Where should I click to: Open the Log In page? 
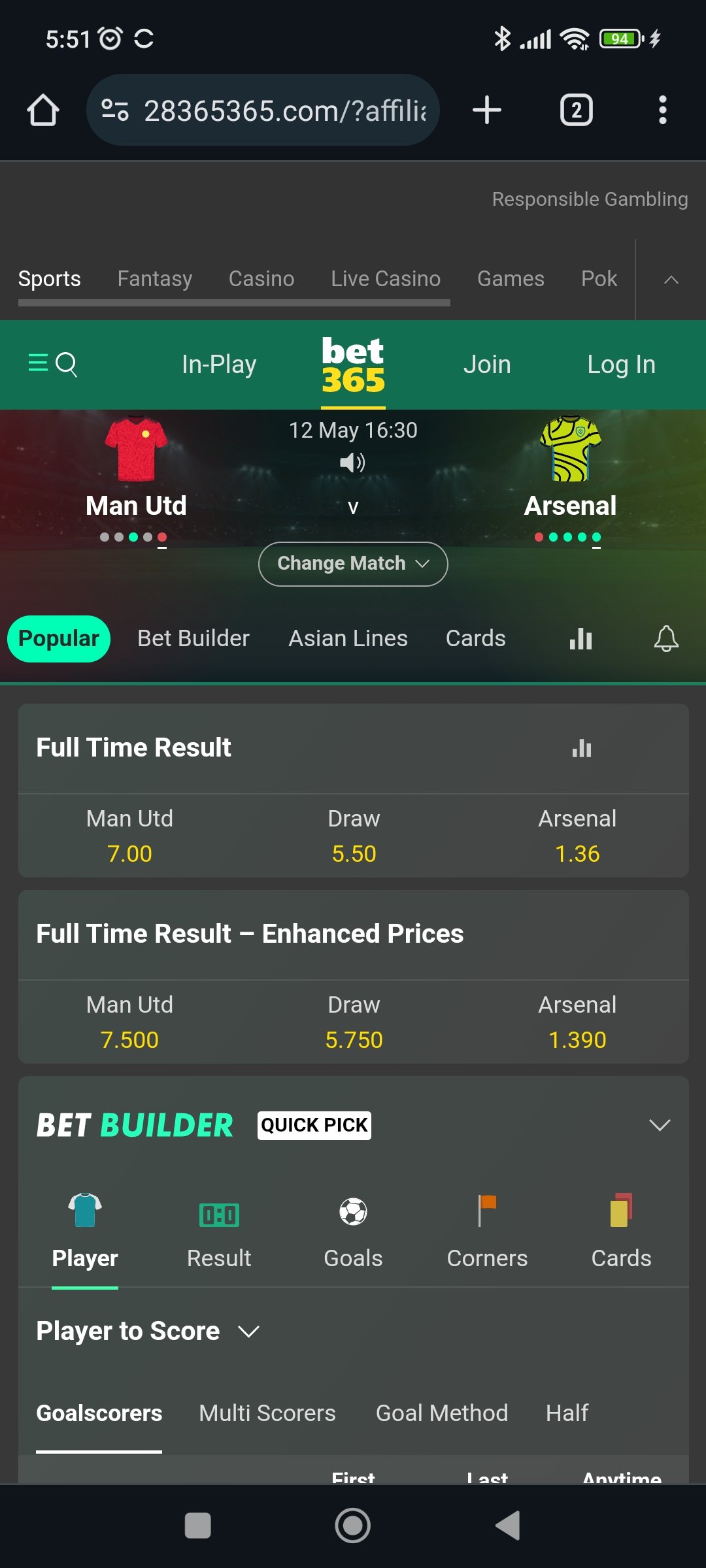(x=621, y=365)
